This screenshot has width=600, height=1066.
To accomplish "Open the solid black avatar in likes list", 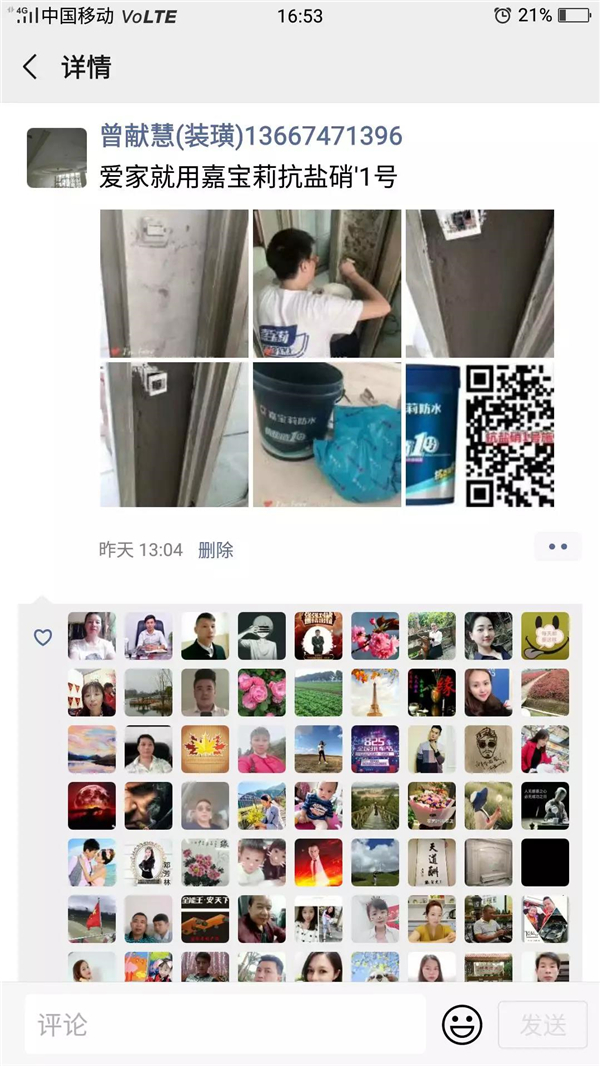I will [545, 862].
